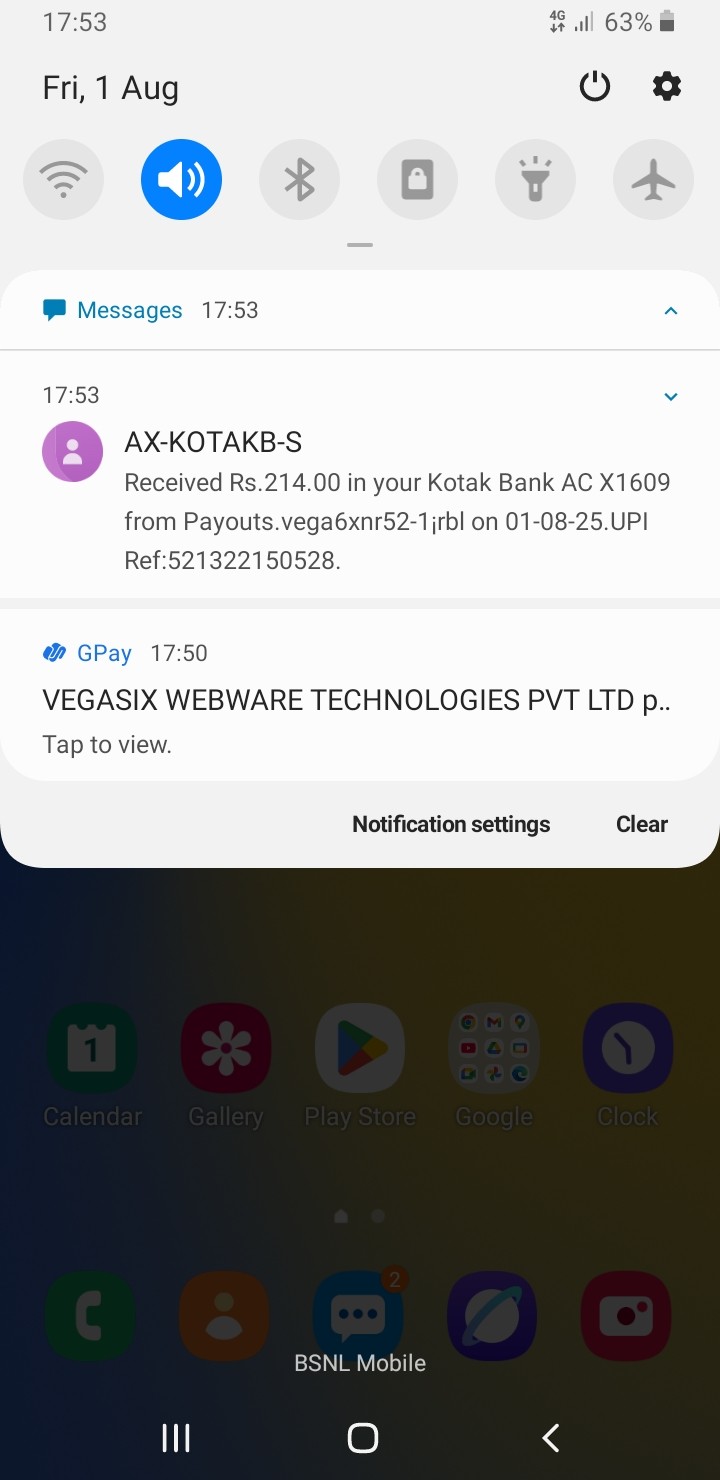Screen dimensions: 720x1480
Task: Turn on Wi-Fi quick toggle
Action: (63, 180)
